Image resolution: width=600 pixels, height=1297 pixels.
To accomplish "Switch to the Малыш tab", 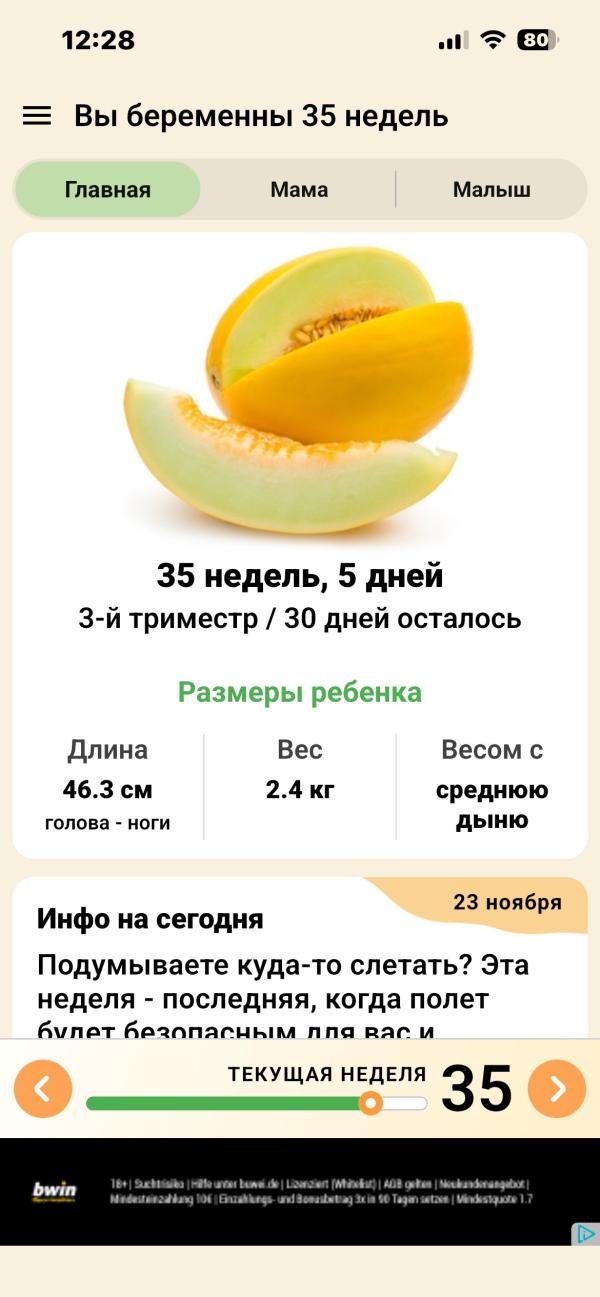I will pyautogui.click(x=491, y=190).
